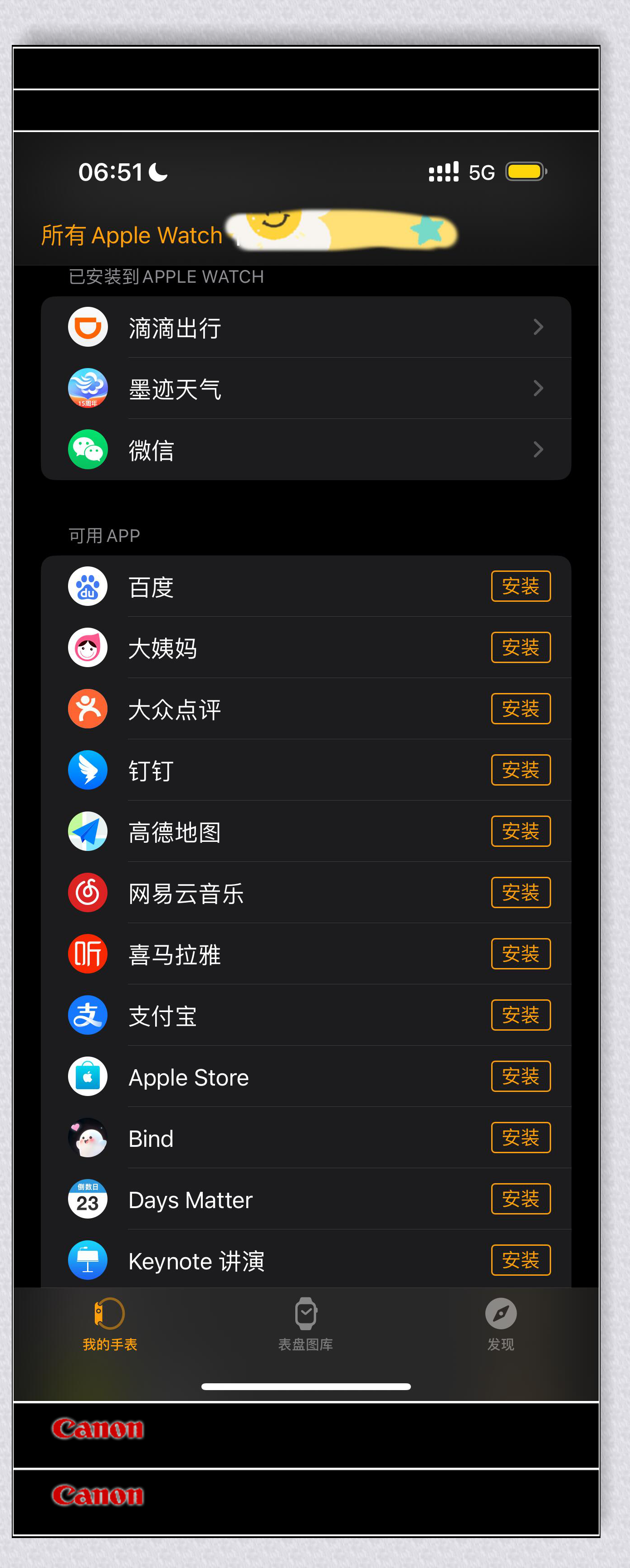Tap the Baidu (百度) app icon
The width and height of the screenshot is (630, 1568).
pyautogui.click(x=88, y=586)
